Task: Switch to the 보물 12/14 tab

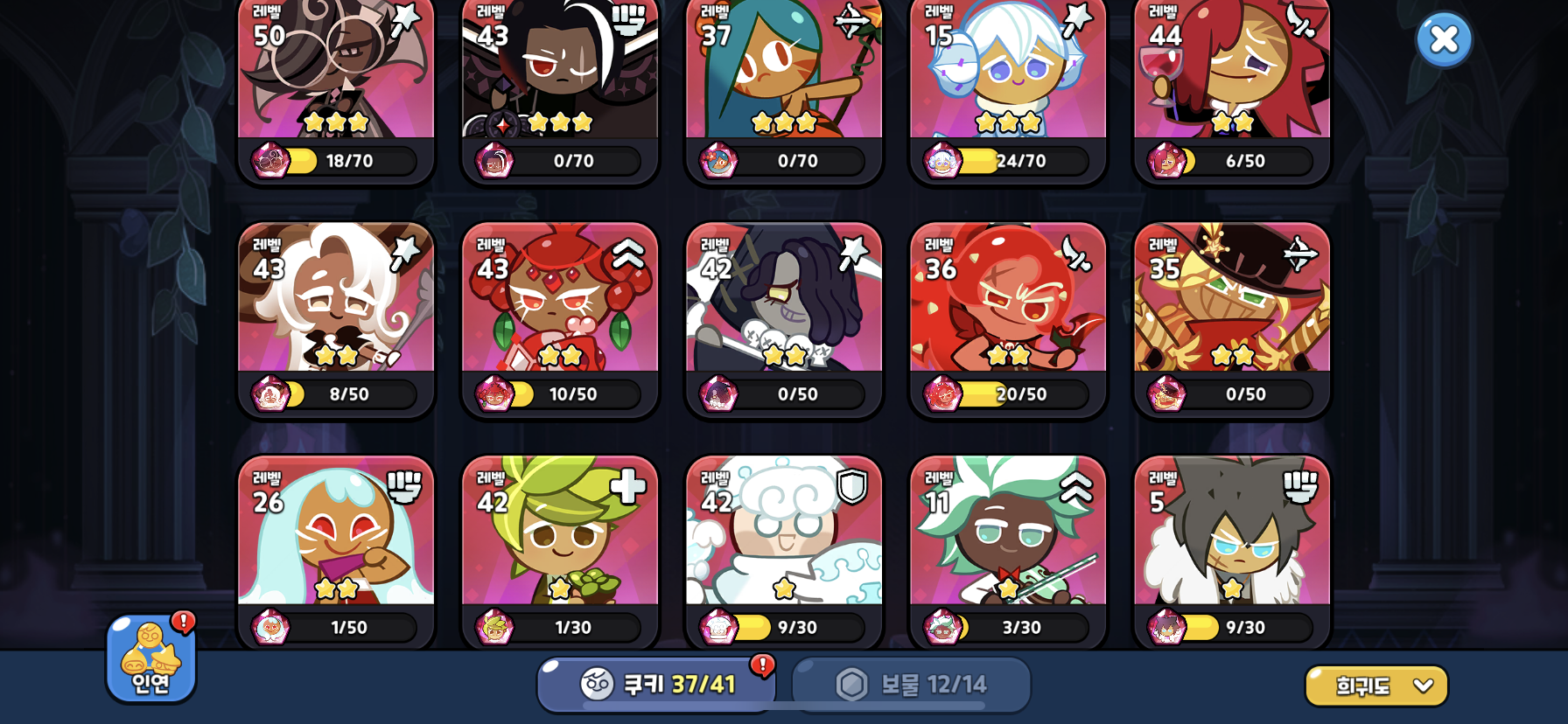Action: [x=911, y=684]
